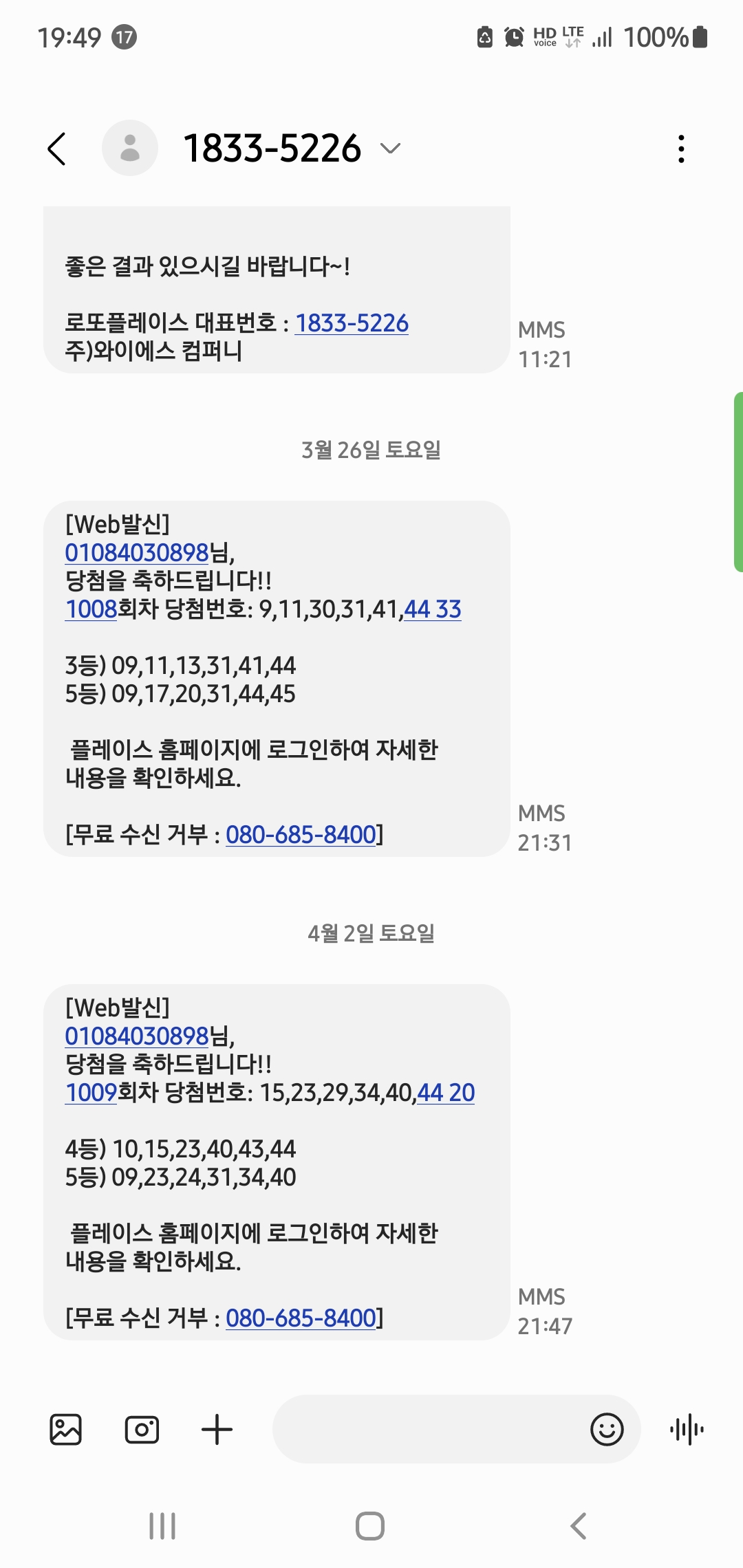The height and width of the screenshot is (1568, 743).
Task: Tap the underlined '44 33' link
Action: click(433, 609)
